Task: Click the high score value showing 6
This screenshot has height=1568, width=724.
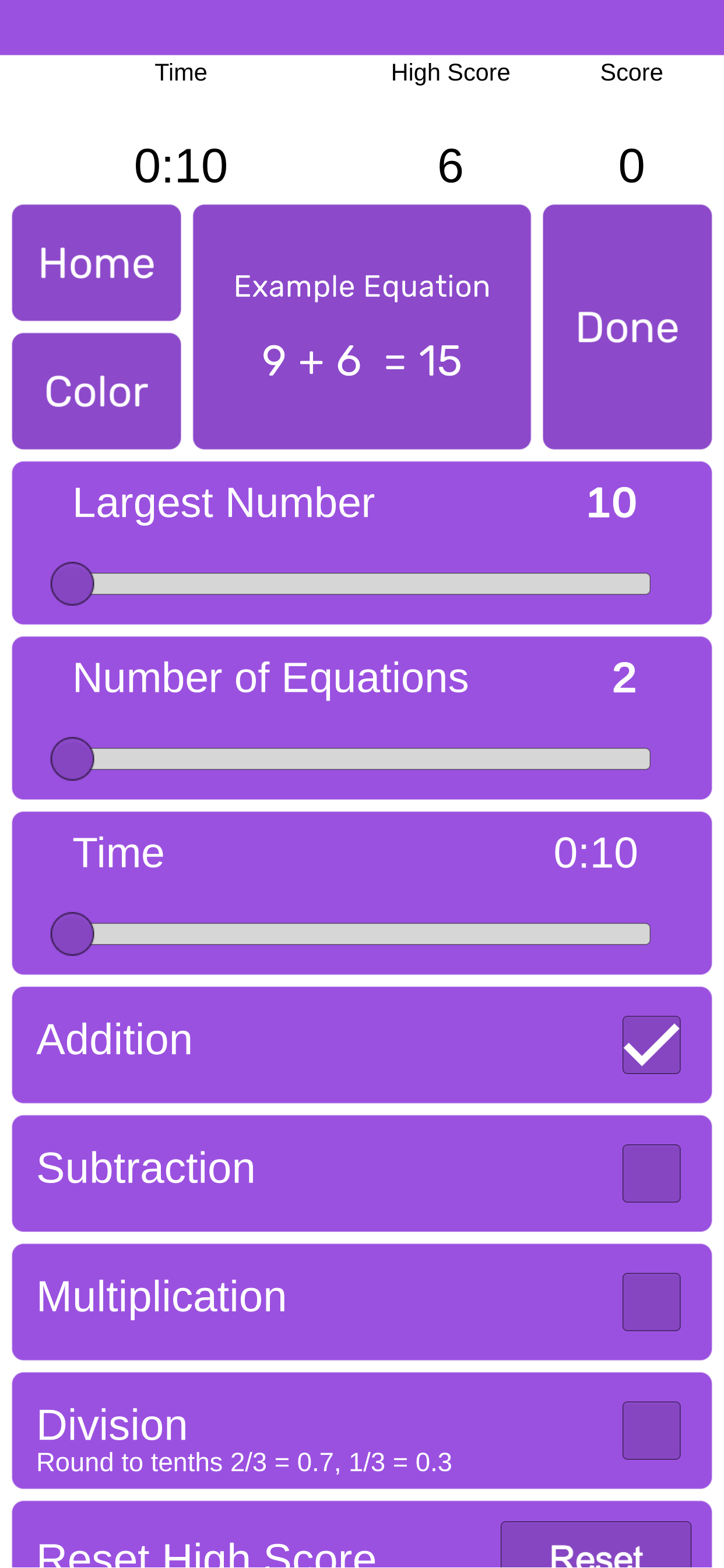Action: pyautogui.click(x=449, y=164)
